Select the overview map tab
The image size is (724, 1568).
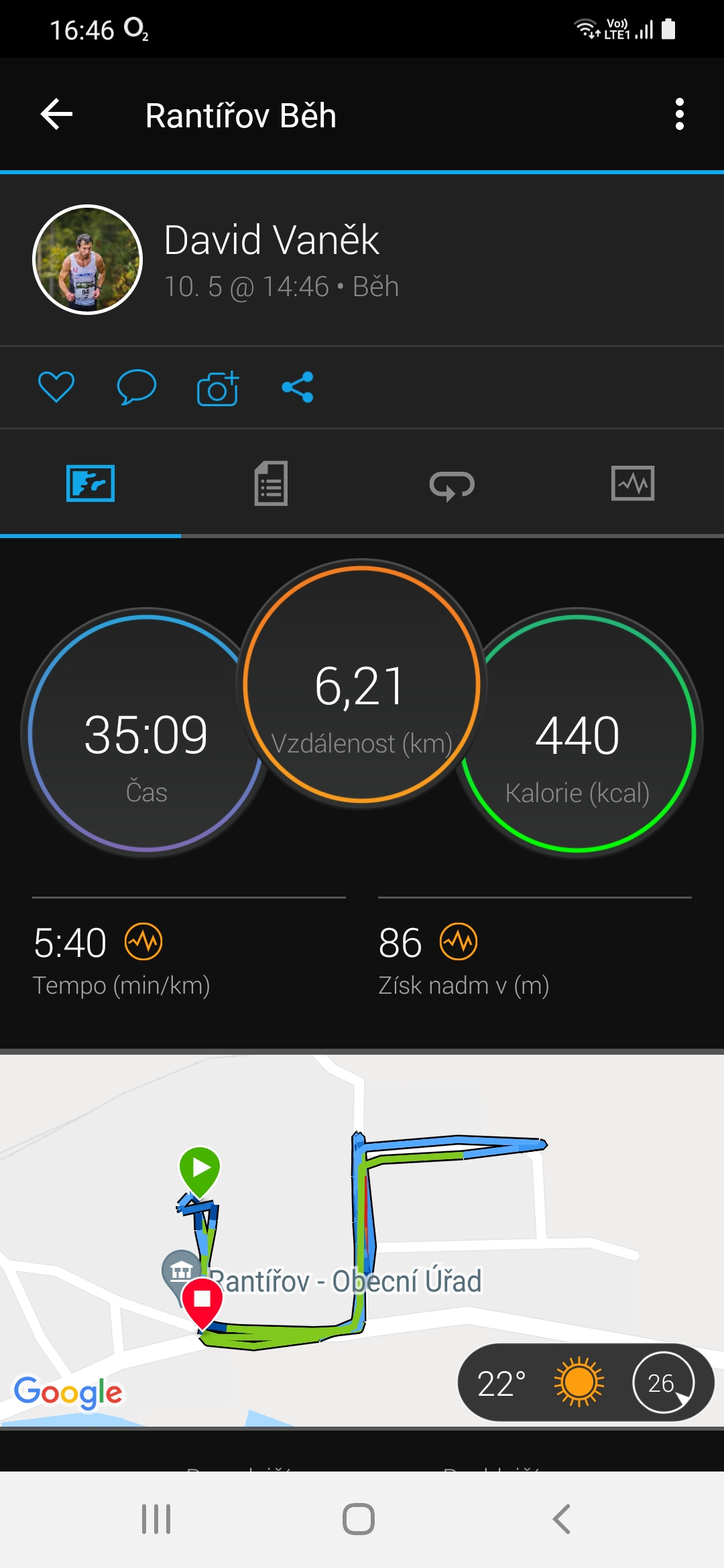point(90,483)
